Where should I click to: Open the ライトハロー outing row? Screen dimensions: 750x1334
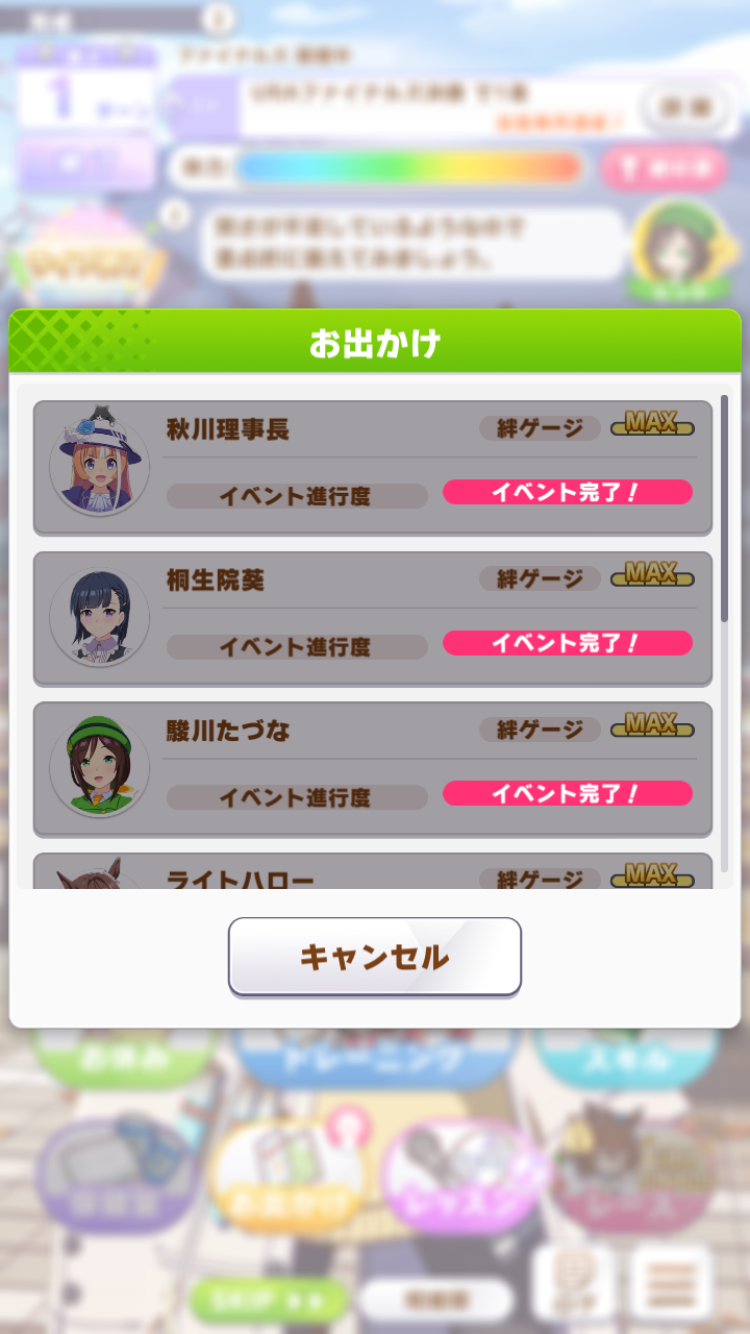tap(372, 873)
